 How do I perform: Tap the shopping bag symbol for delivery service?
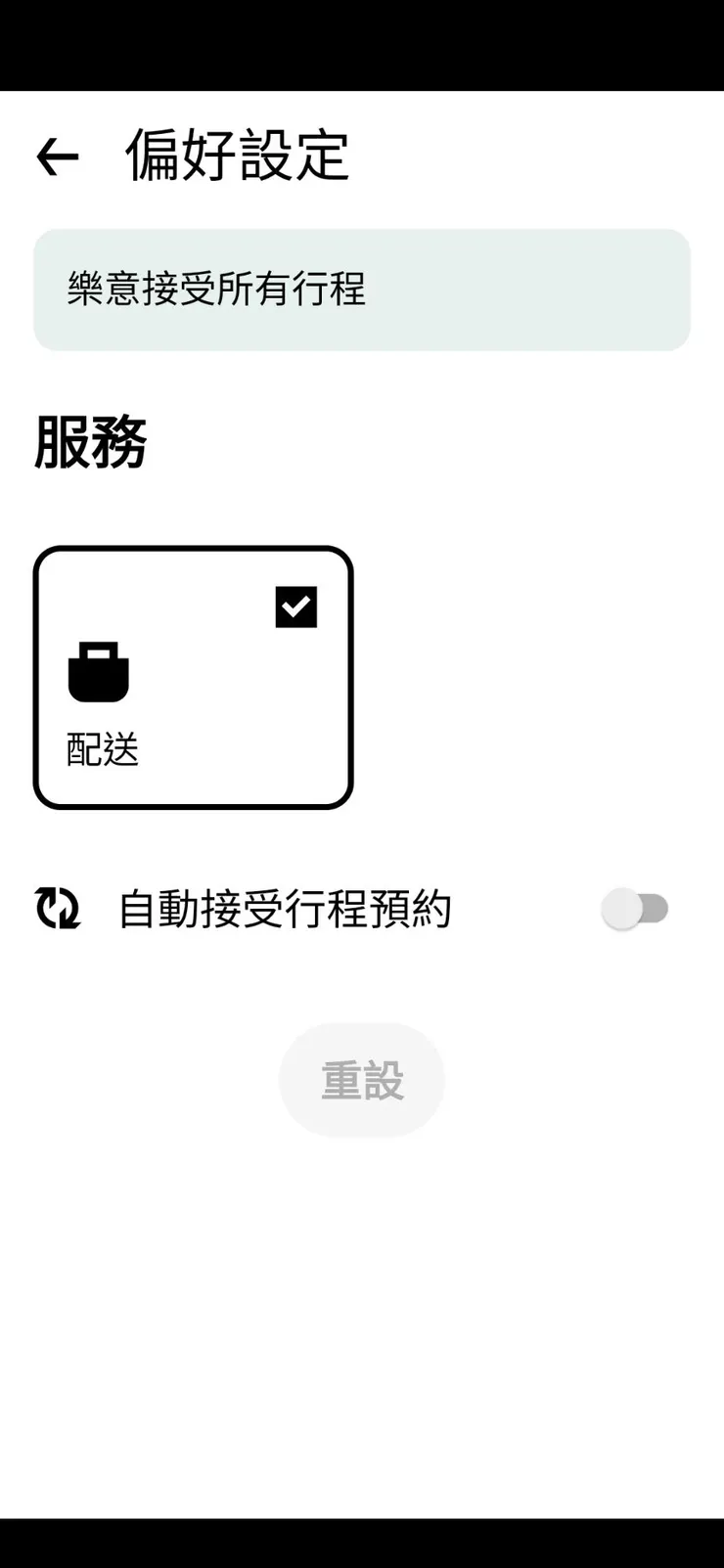click(x=98, y=672)
